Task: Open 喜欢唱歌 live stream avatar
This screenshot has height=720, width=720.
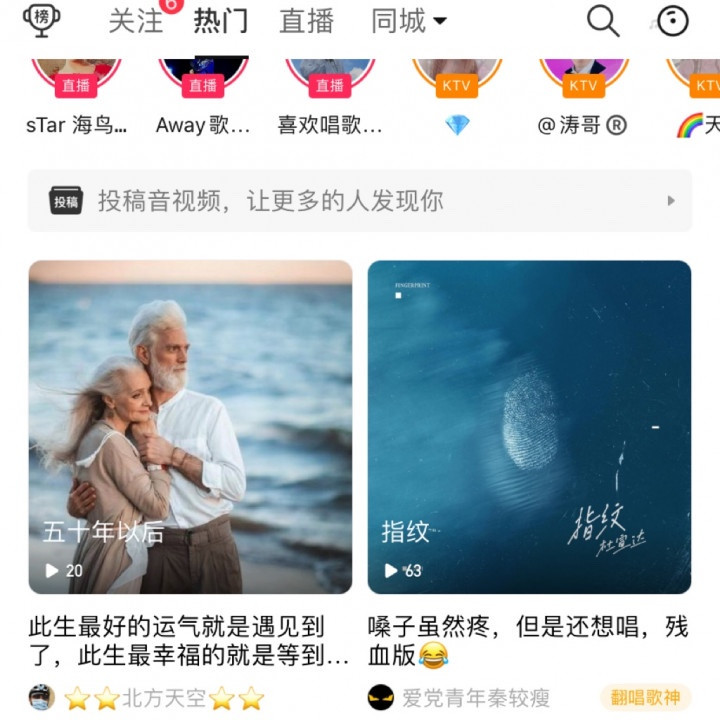Action: (x=330, y=77)
